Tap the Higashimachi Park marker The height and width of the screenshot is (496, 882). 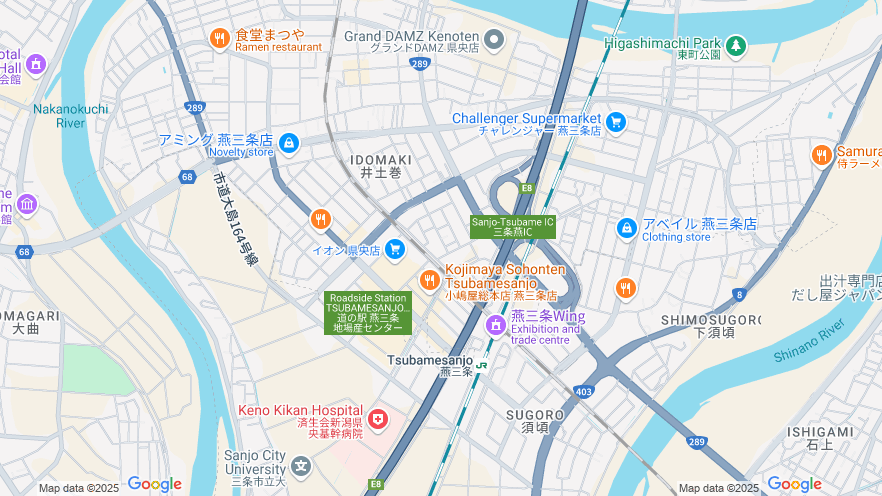pyautogui.click(x=736, y=45)
